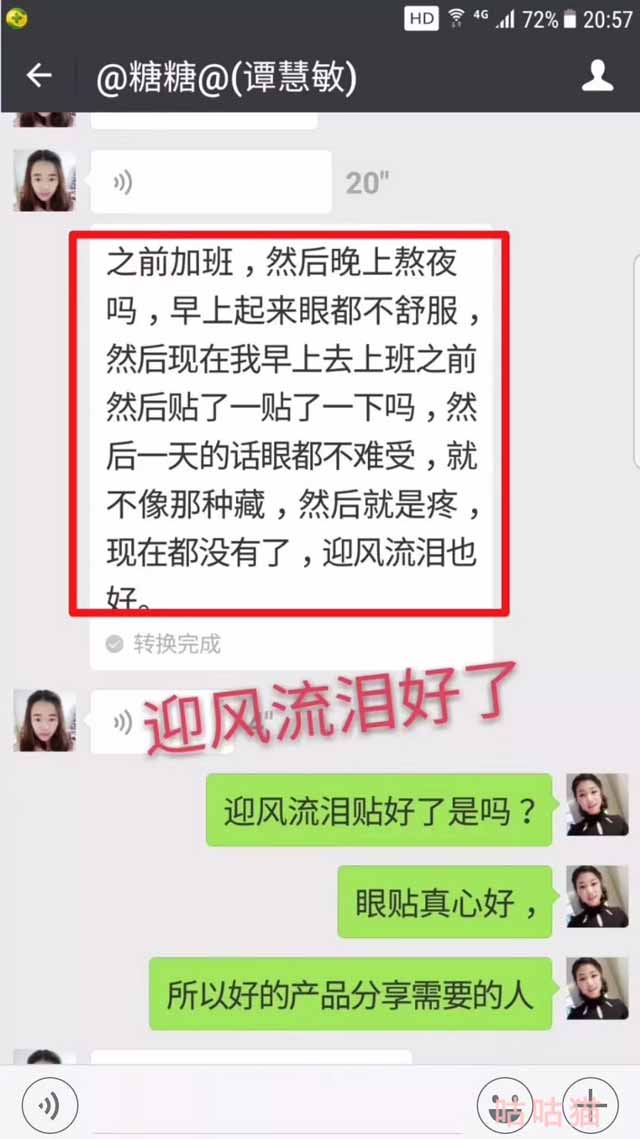Go back from the 糖糖 chat
640x1139 pixels.
pyautogui.click(x=38, y=76)
